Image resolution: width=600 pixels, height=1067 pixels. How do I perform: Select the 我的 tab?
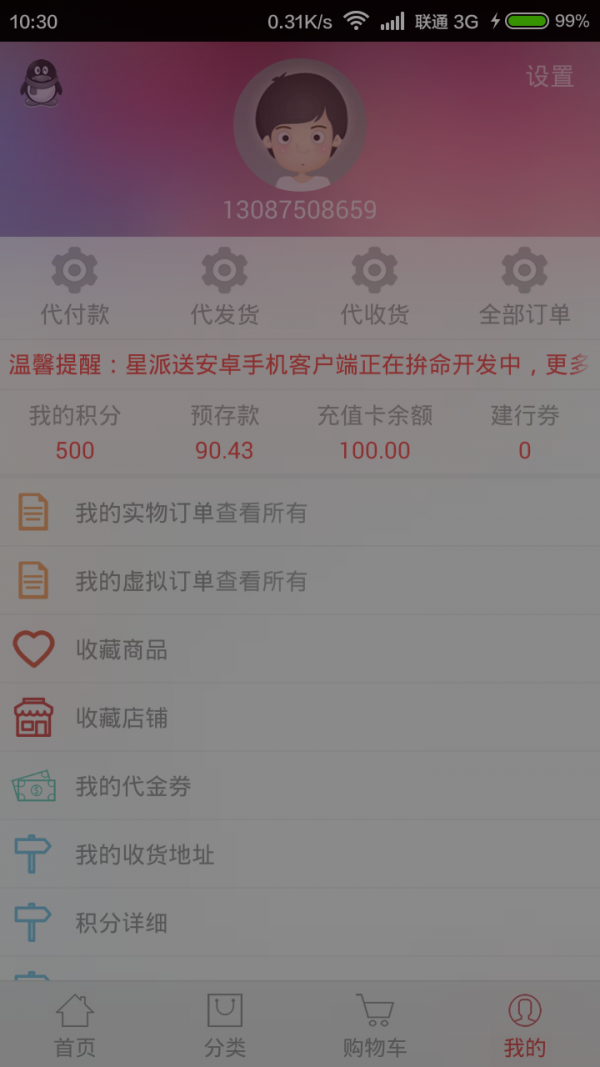(x=524, y=1025)
